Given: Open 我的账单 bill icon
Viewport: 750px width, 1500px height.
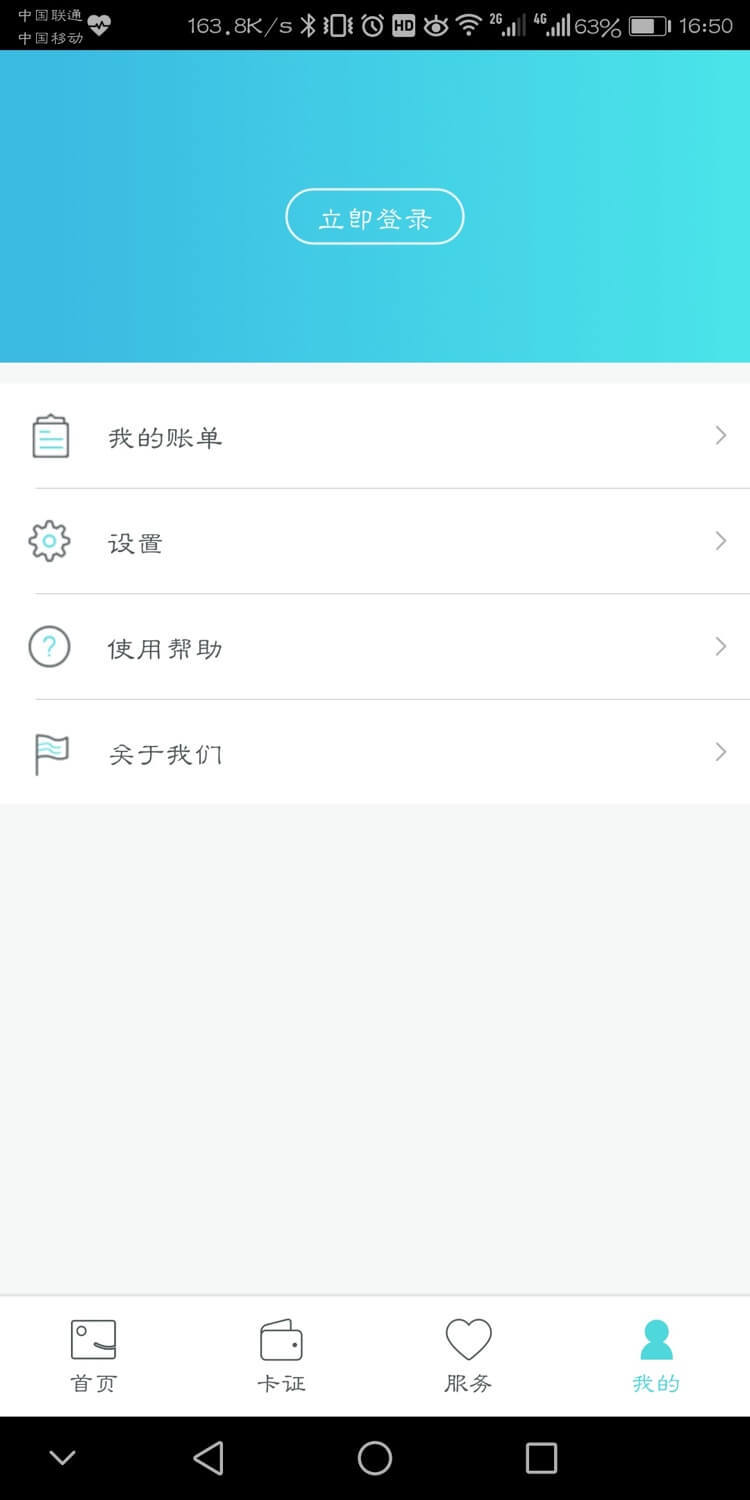Looking at the screenshot, I should (x=50, y=435).
